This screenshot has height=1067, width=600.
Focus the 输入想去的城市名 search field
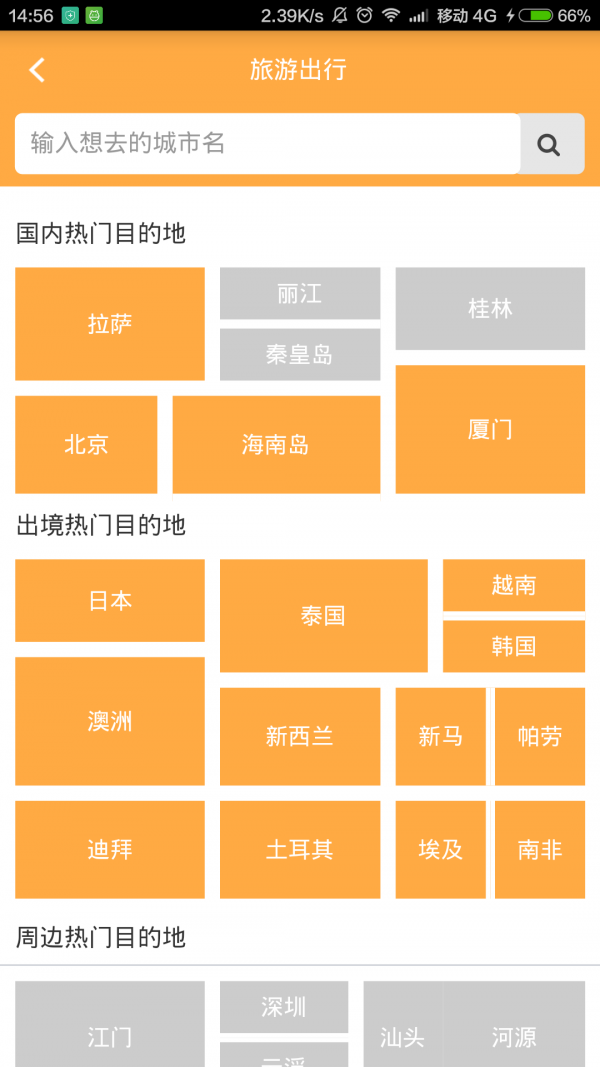coord(267,144)
